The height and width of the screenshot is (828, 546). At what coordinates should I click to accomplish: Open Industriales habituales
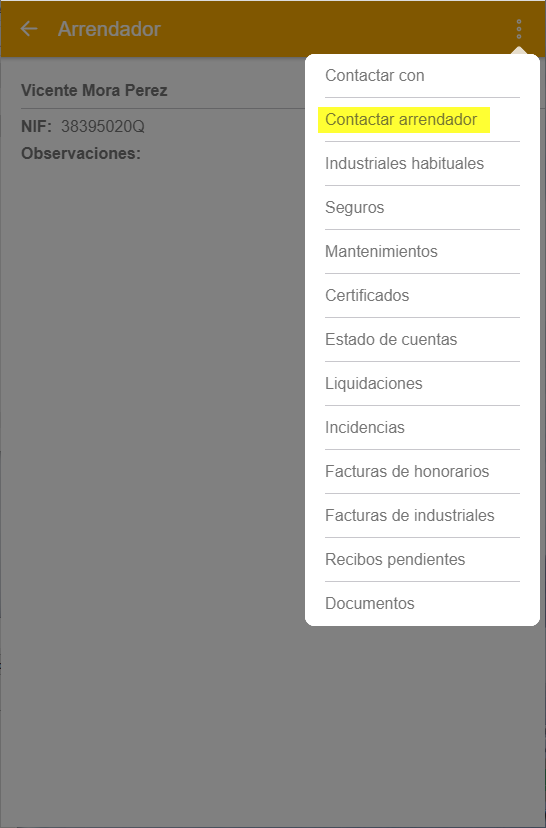click(422, 163)
